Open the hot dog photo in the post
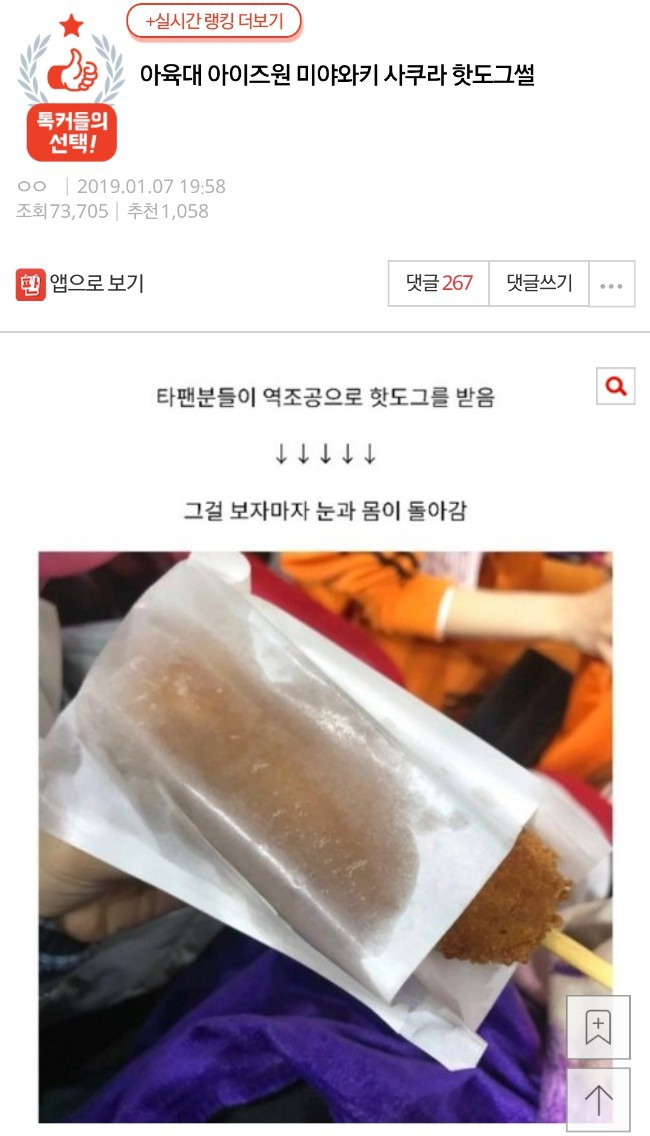 (x=325, y=837)
